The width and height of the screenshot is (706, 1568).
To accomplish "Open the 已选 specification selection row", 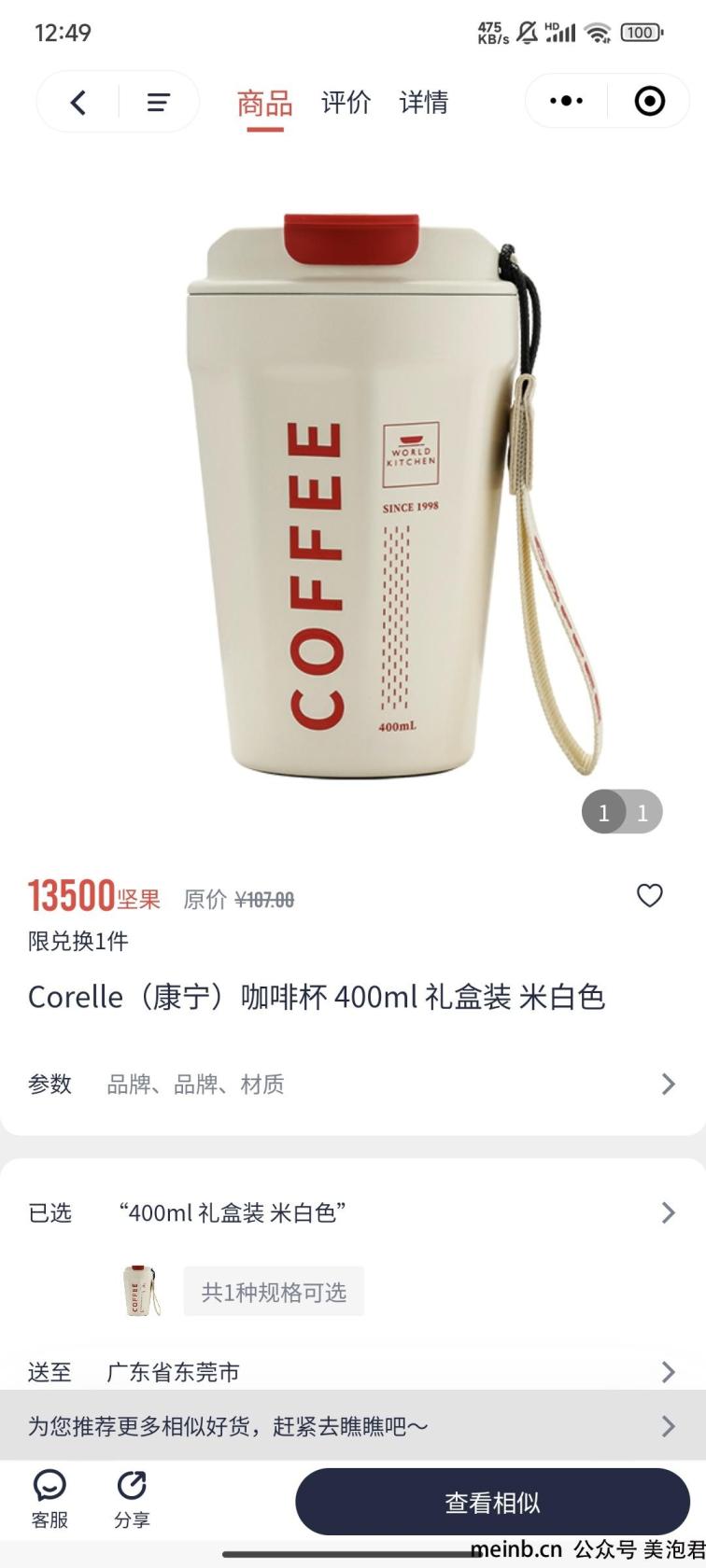I will pyautogui.click(x=353, y=1212).
